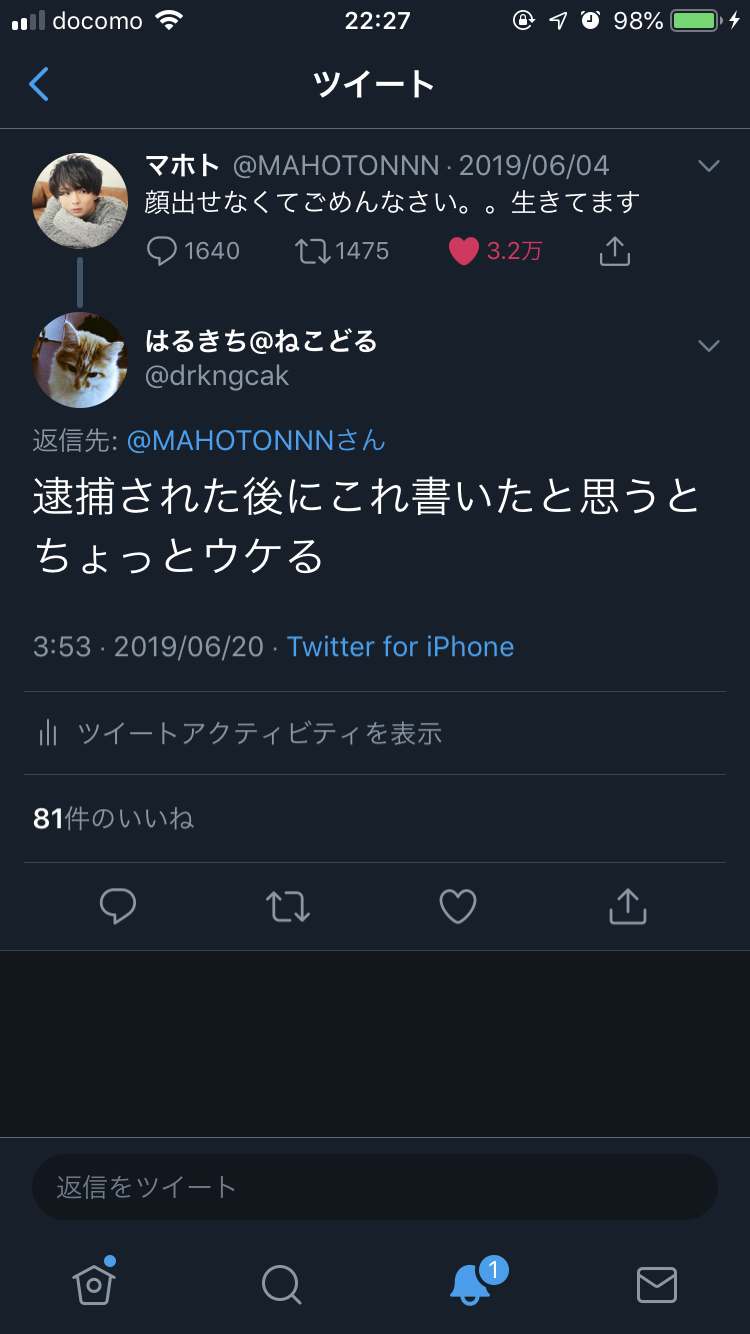750x1334 pixels.
Task: Unlike マホト's tweet with the heart
Action: [x=464, y=250]
